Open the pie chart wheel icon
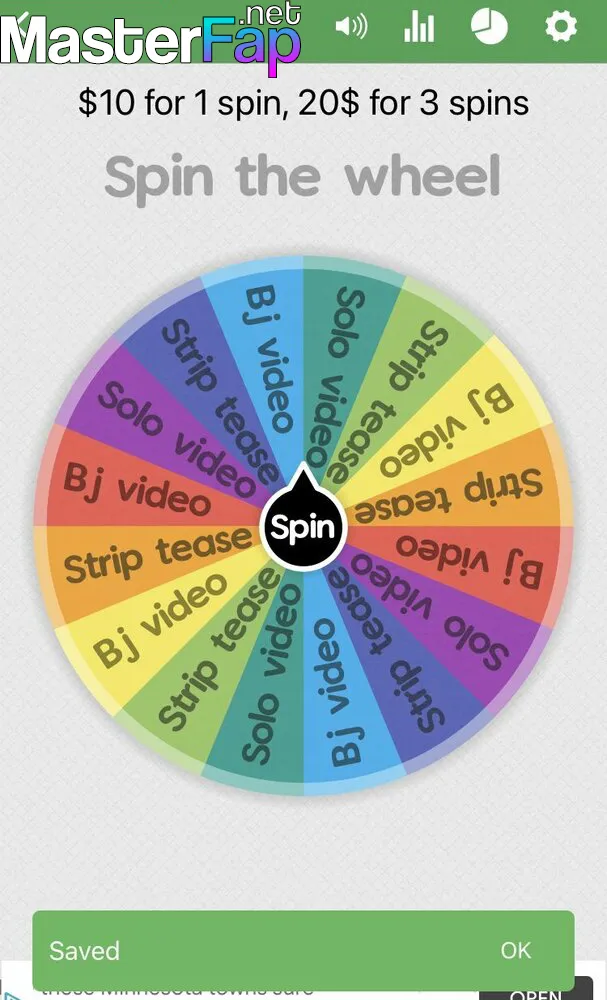This screenshot has width=607, height=1000. point(489,27)
